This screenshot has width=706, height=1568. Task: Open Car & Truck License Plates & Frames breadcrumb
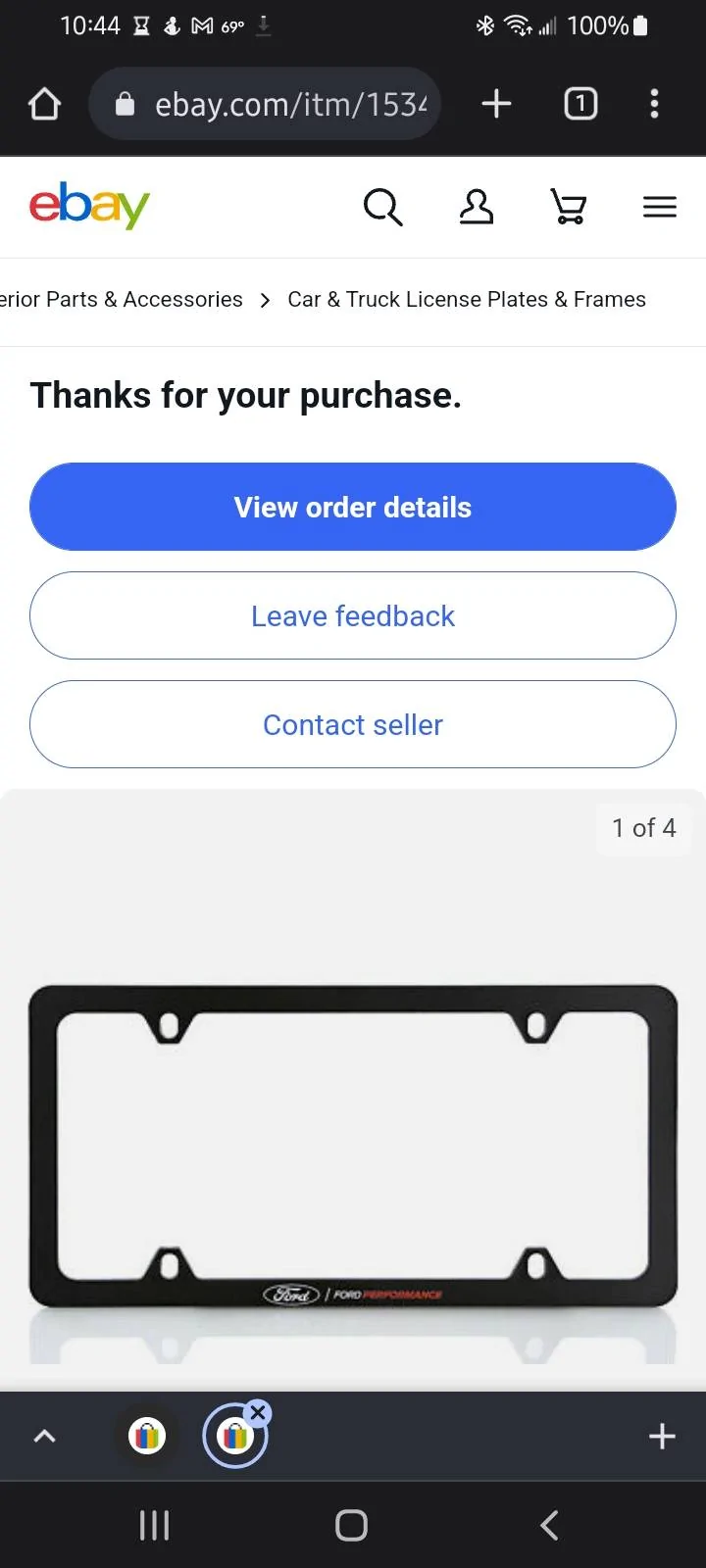467,300
